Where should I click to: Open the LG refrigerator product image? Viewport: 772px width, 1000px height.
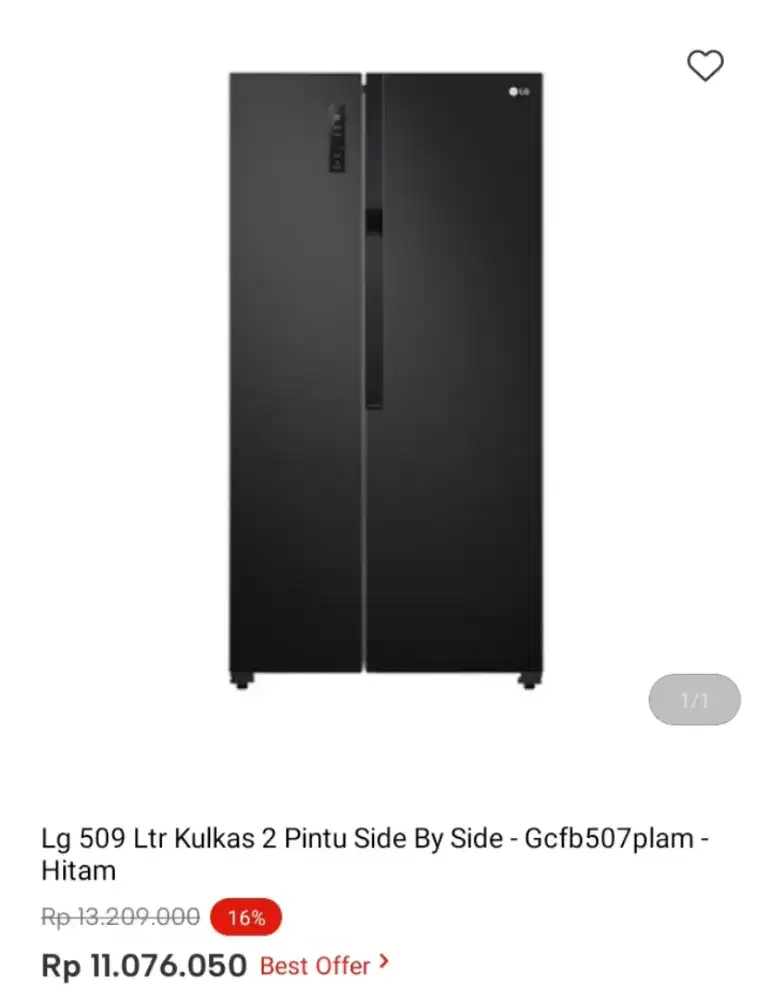point(385,378)
